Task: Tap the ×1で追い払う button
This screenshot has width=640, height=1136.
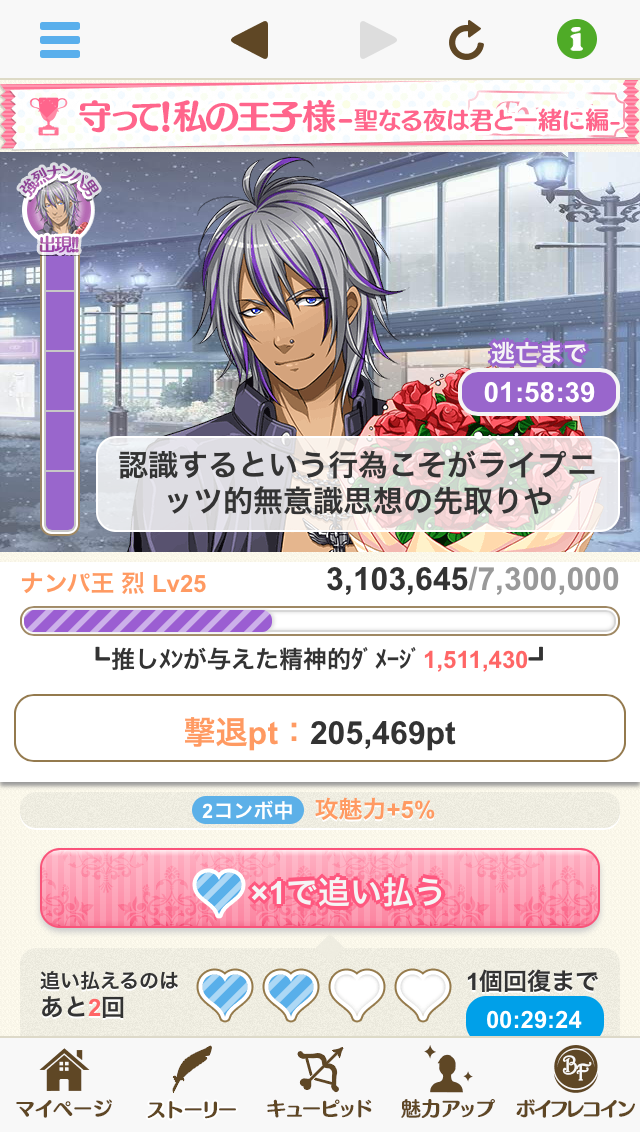Action: click(x=320, y=889)
